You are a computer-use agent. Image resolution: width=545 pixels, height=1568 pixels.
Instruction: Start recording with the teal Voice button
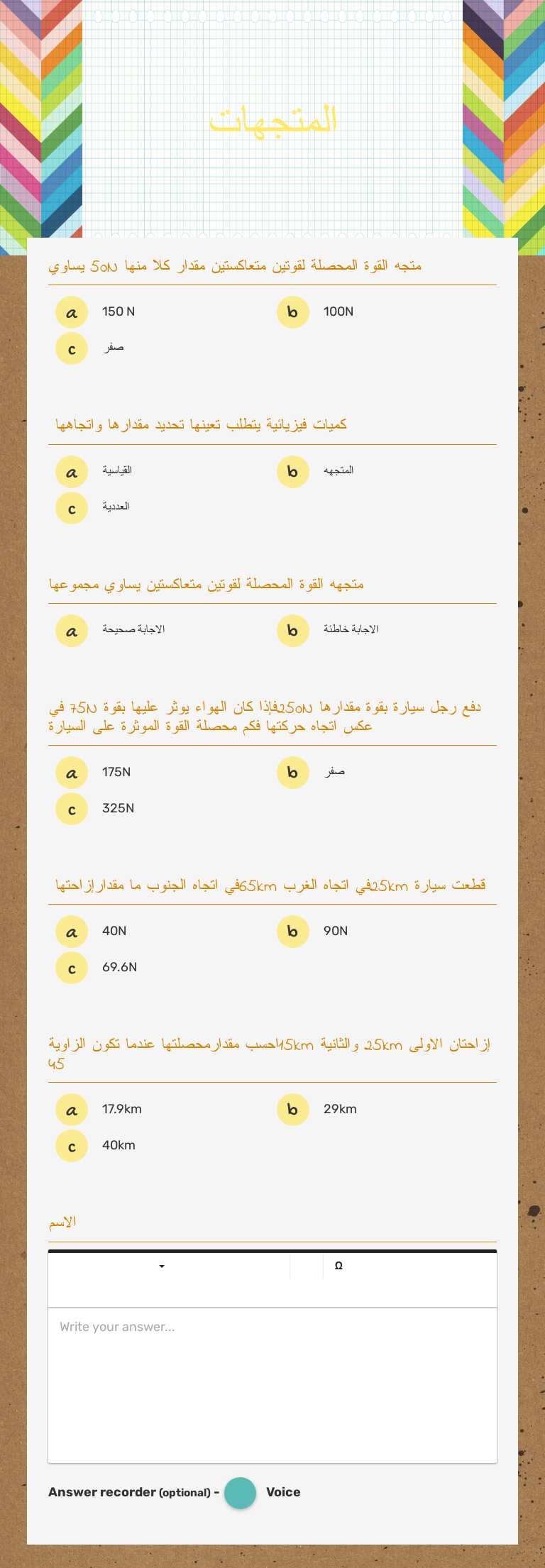[240, 1493]
